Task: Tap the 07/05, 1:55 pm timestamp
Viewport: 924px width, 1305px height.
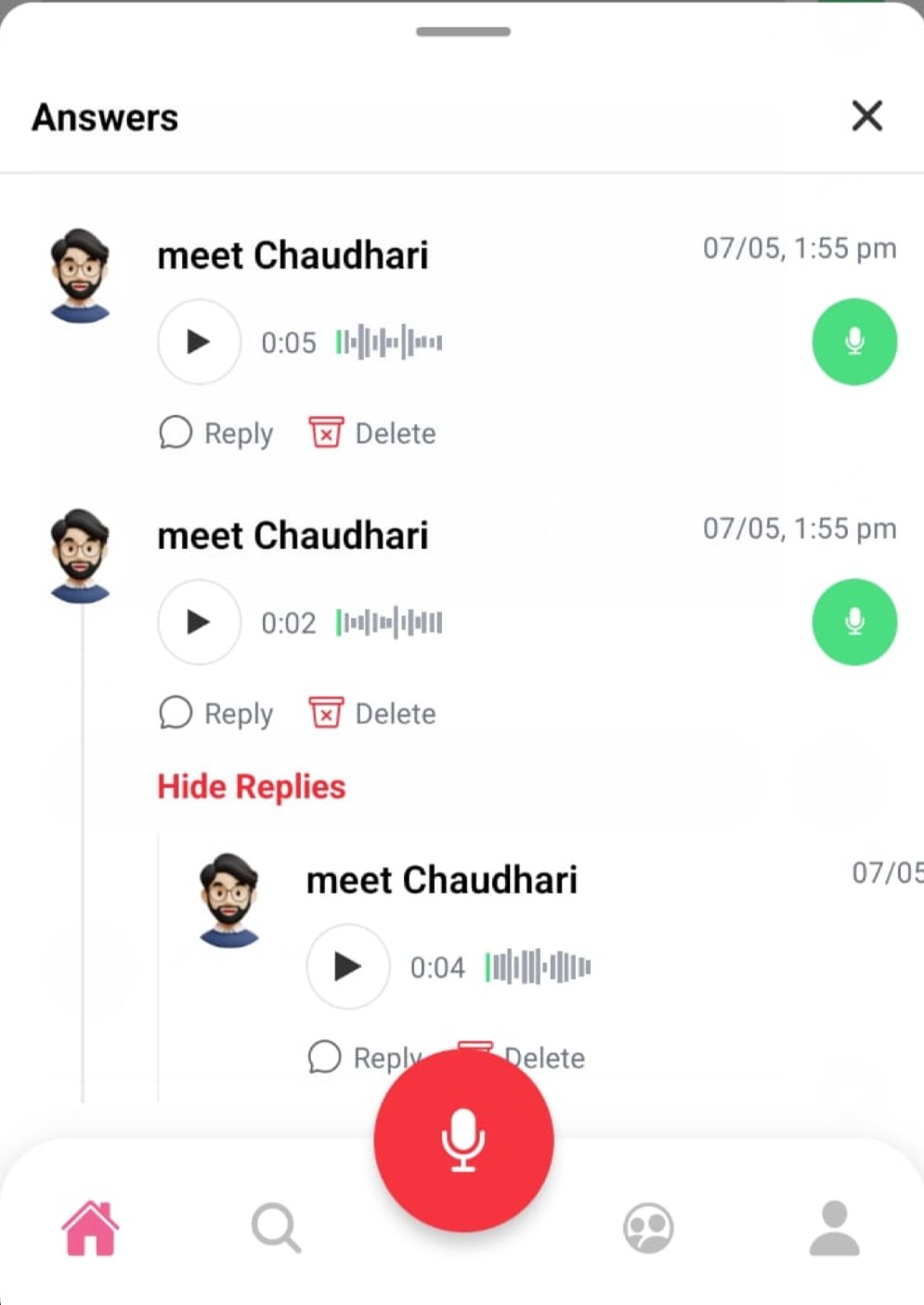Action: click(x=800, y=248)
